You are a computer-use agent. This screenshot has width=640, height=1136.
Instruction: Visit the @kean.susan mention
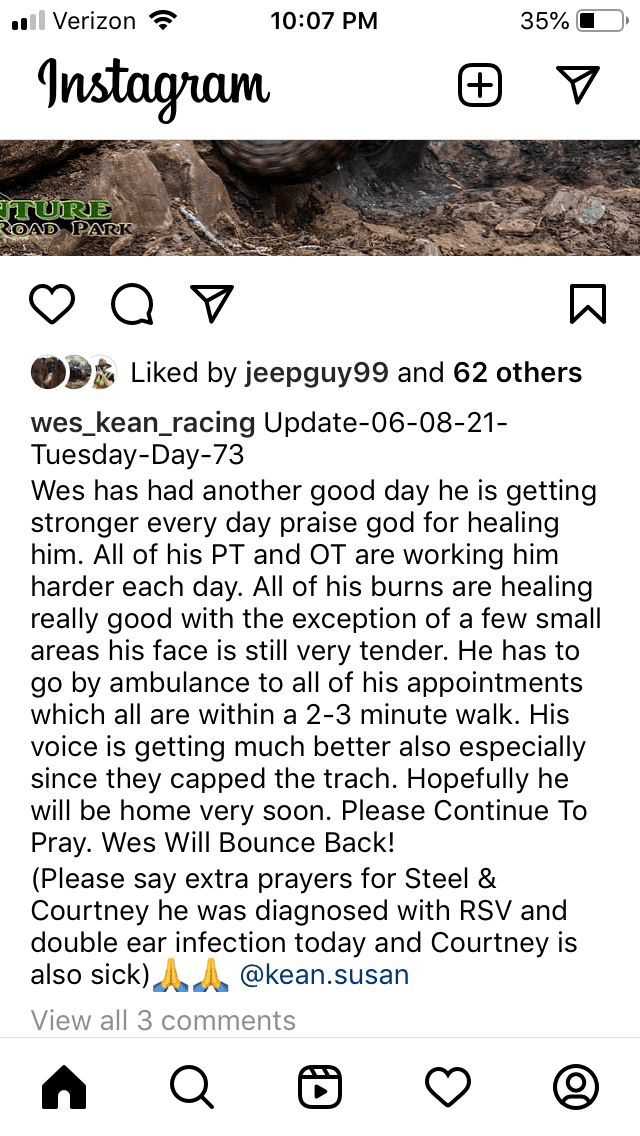click(x=324, y=974)
